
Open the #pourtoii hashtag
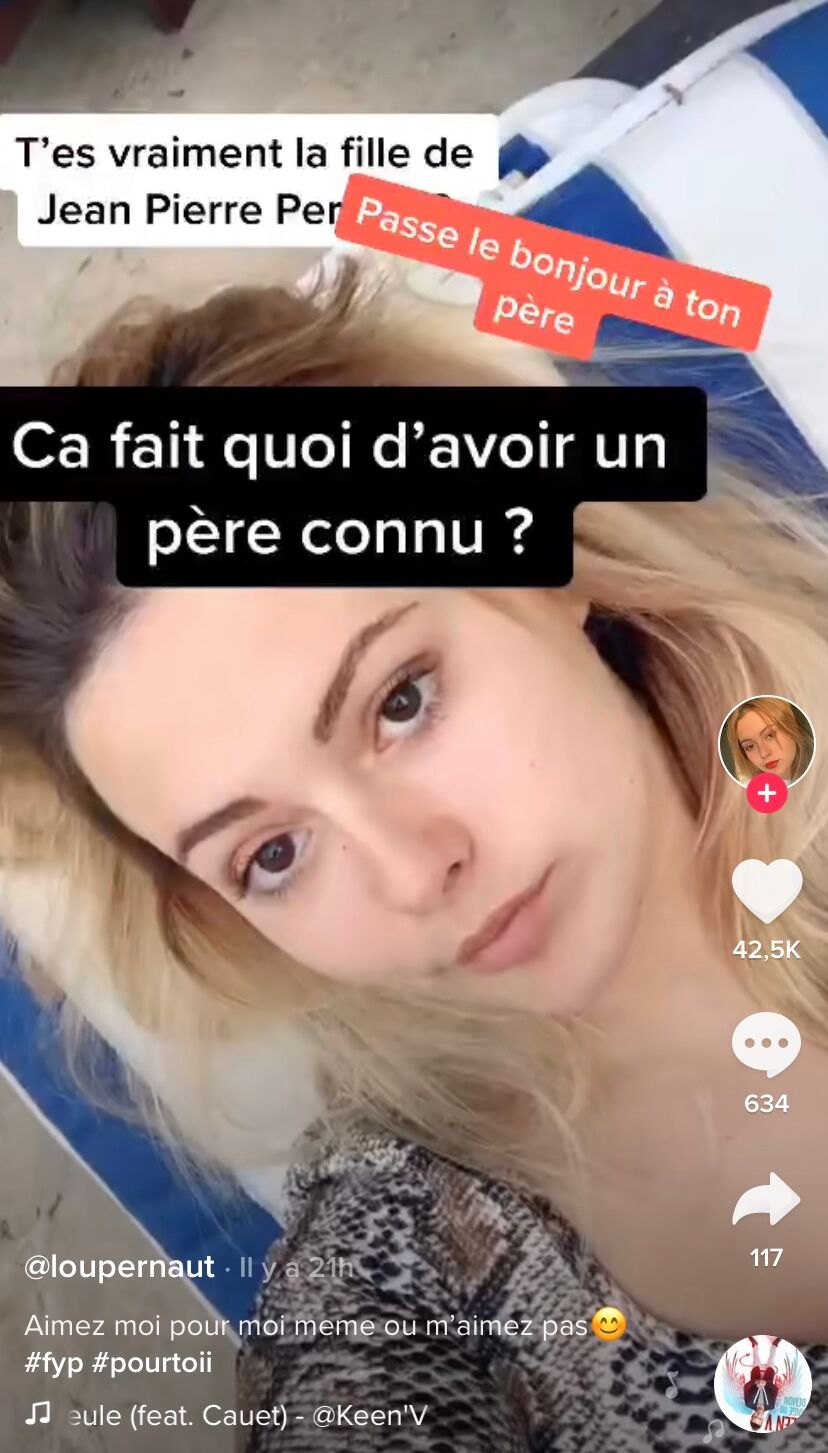[152, 1363]
